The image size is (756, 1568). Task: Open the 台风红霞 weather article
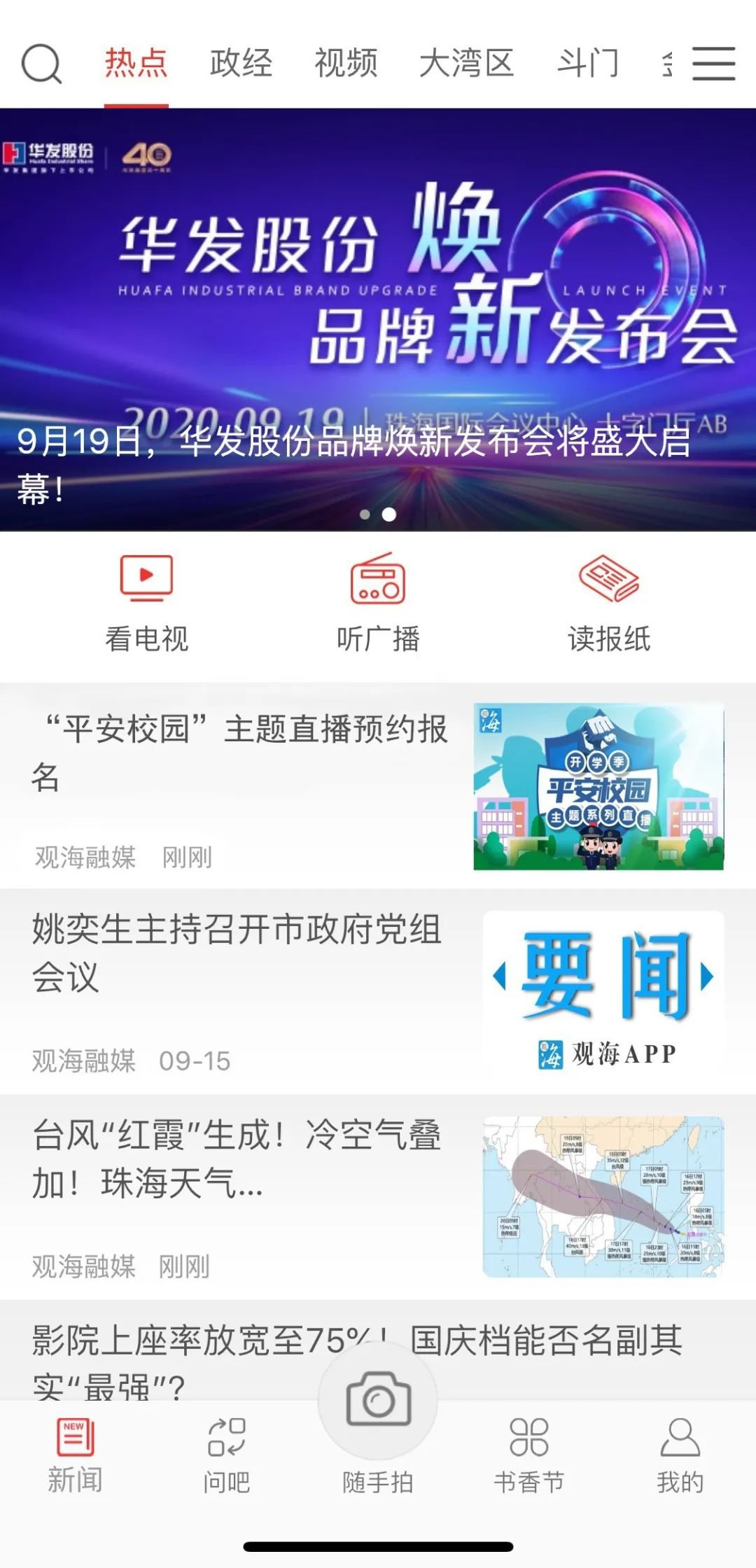point(238,1158)
